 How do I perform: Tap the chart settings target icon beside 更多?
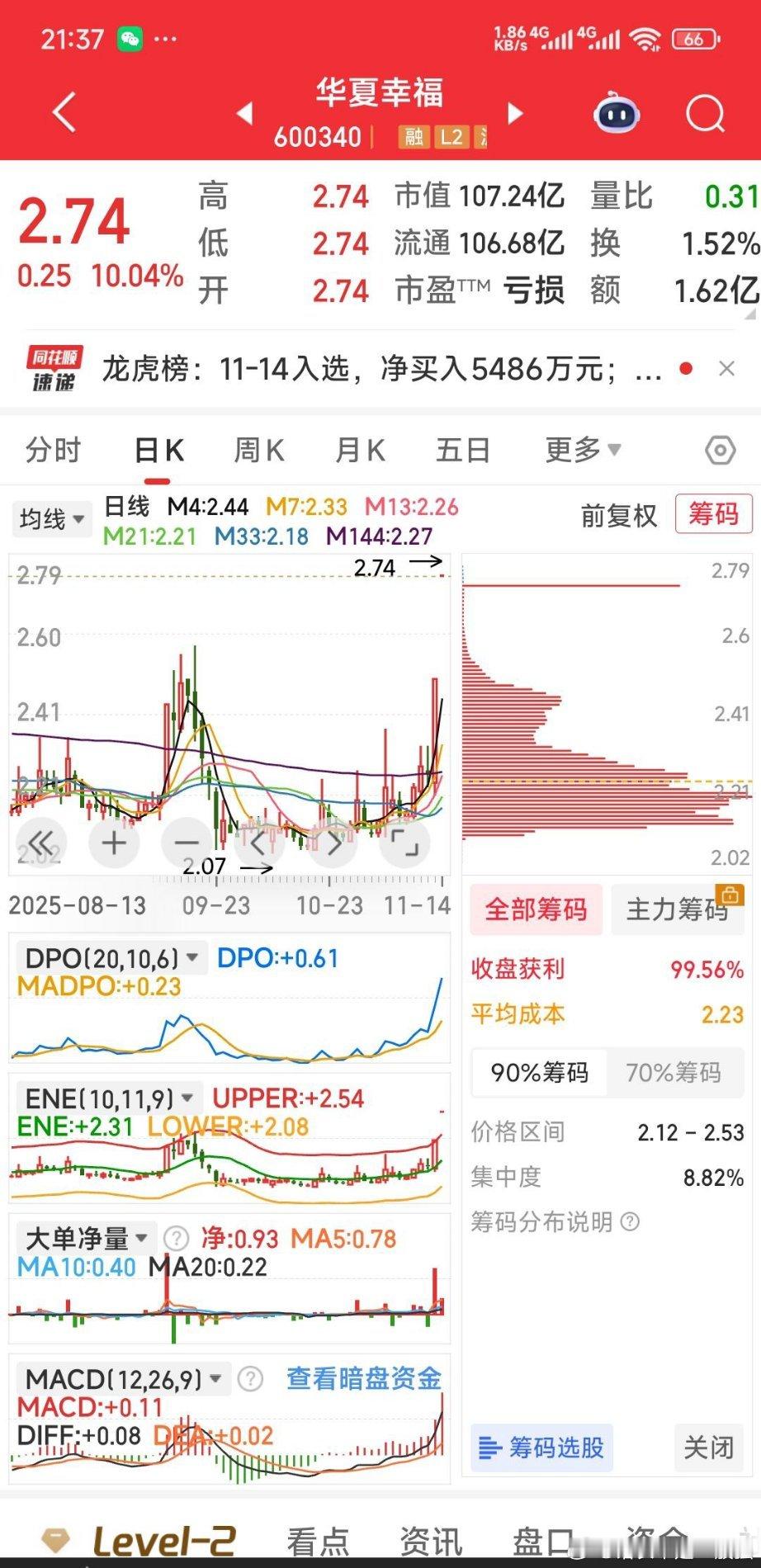click(720, 450)
